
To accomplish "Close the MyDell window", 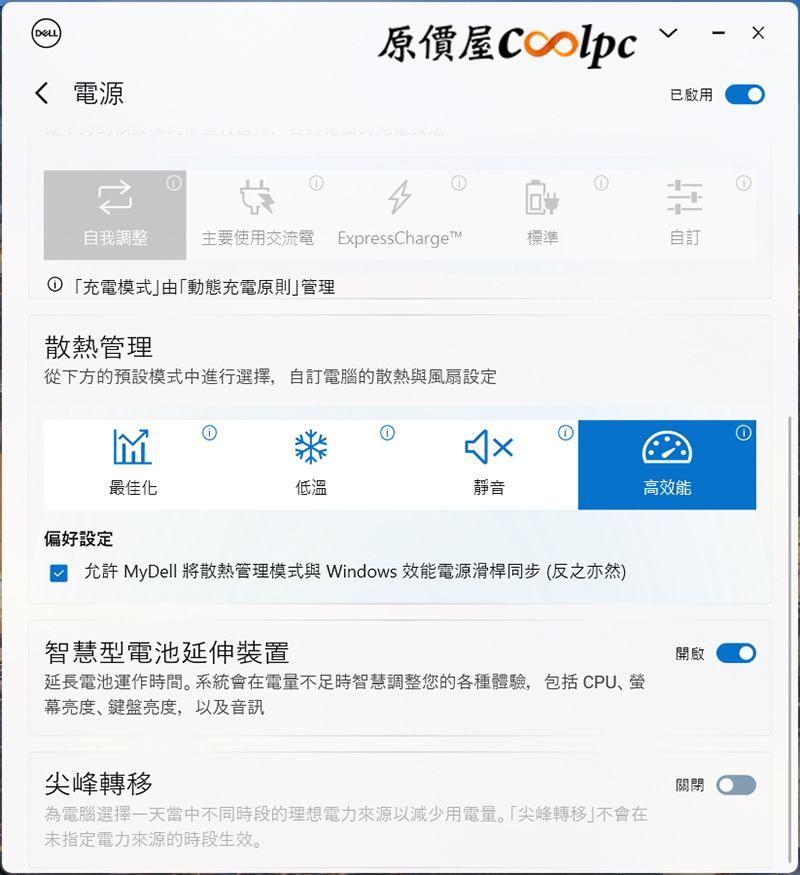I will [x=758, y=33].
